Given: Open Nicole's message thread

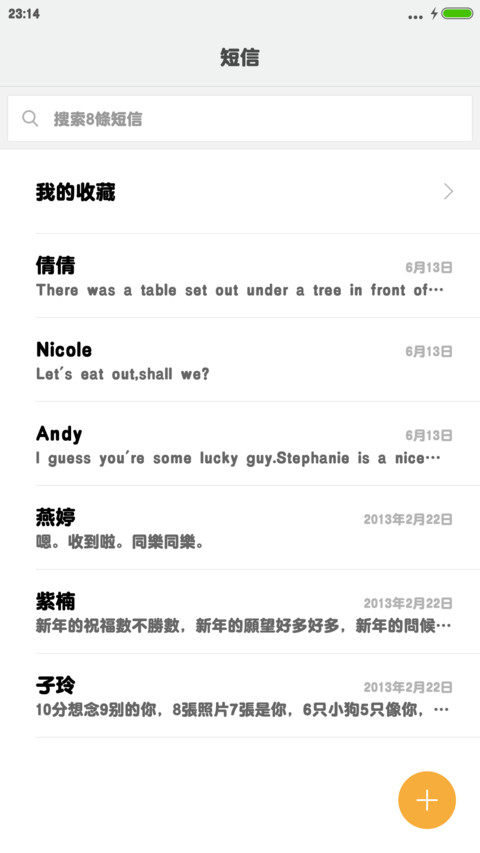Looking at the screenshot, I should tap(240, 360).
